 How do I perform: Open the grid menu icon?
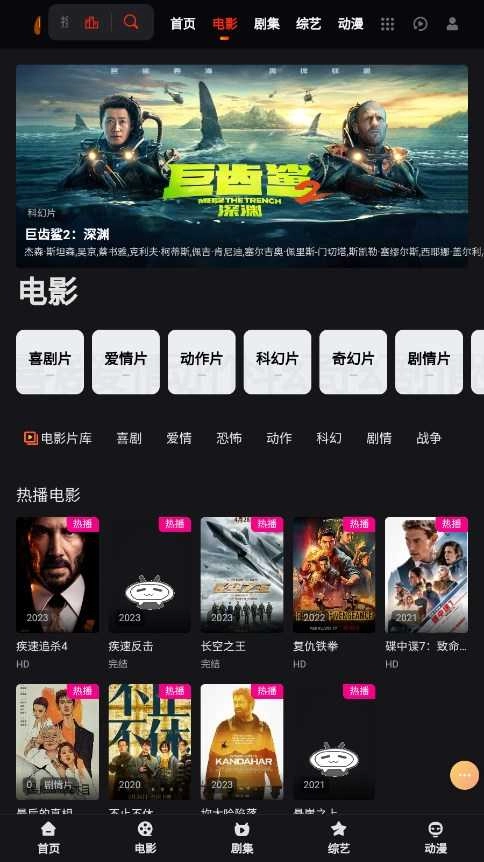388,24
